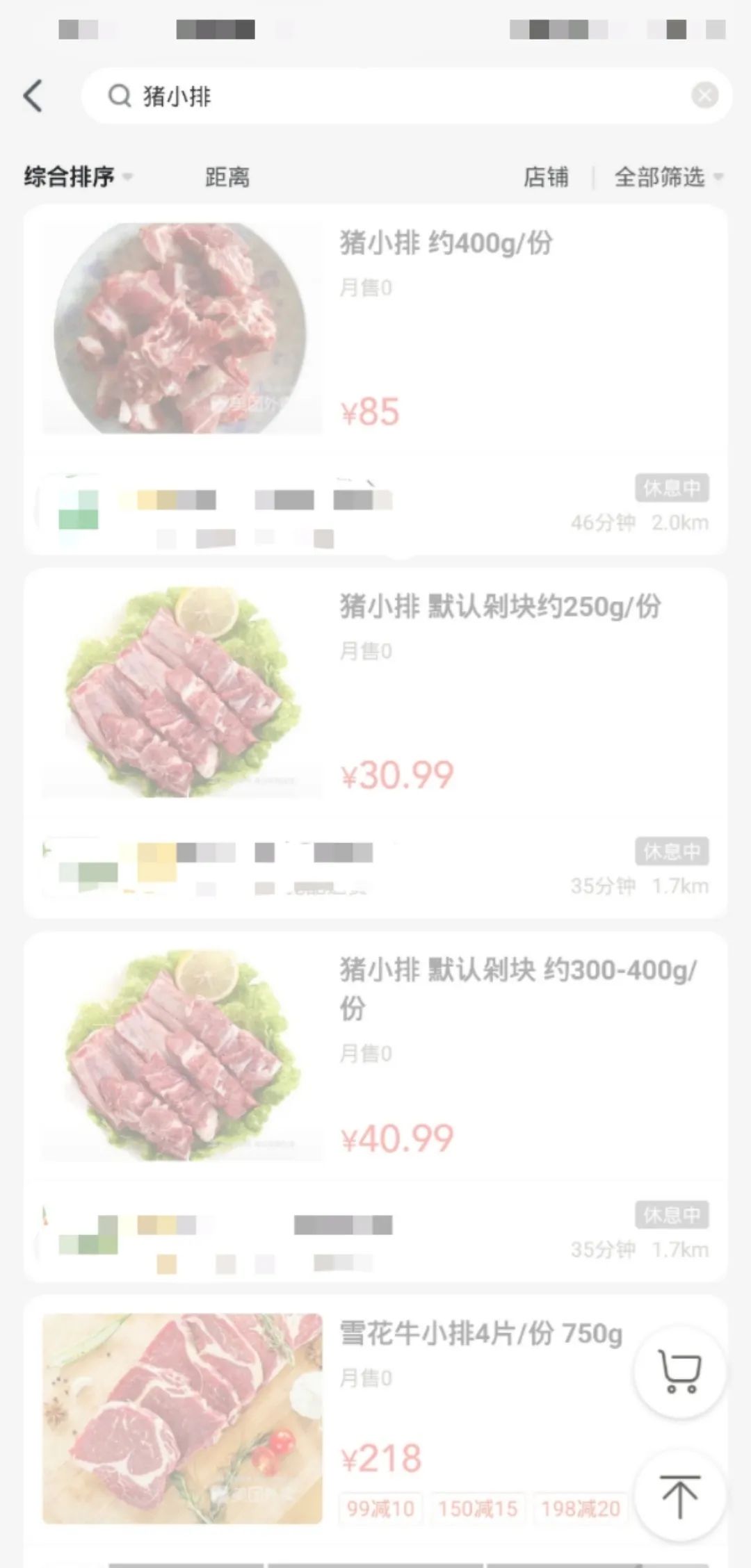Click the magnifier icon in search bar
The image size is (751, 1568).
tap(119, 97)
